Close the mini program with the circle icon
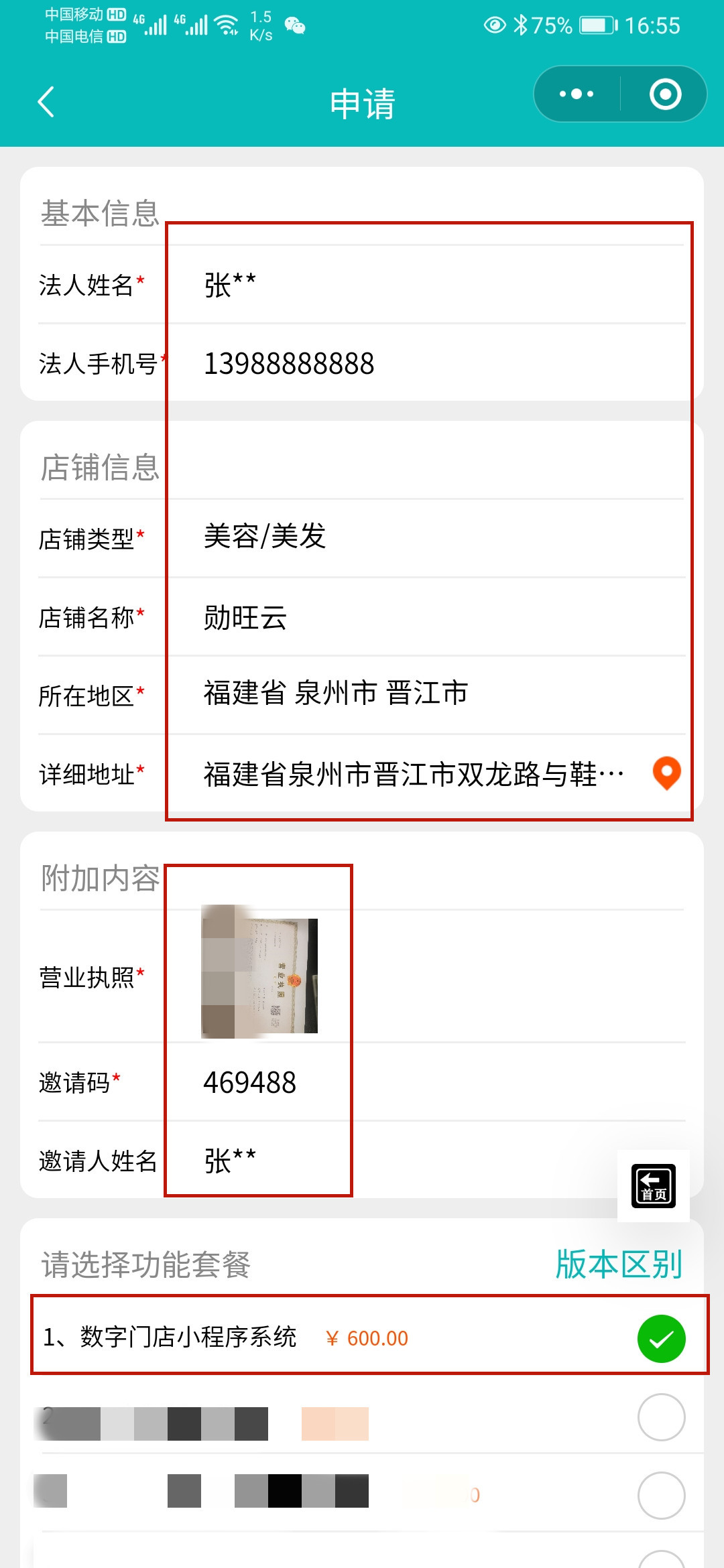The image size is (724, 1568). click(x=665, y=94)
